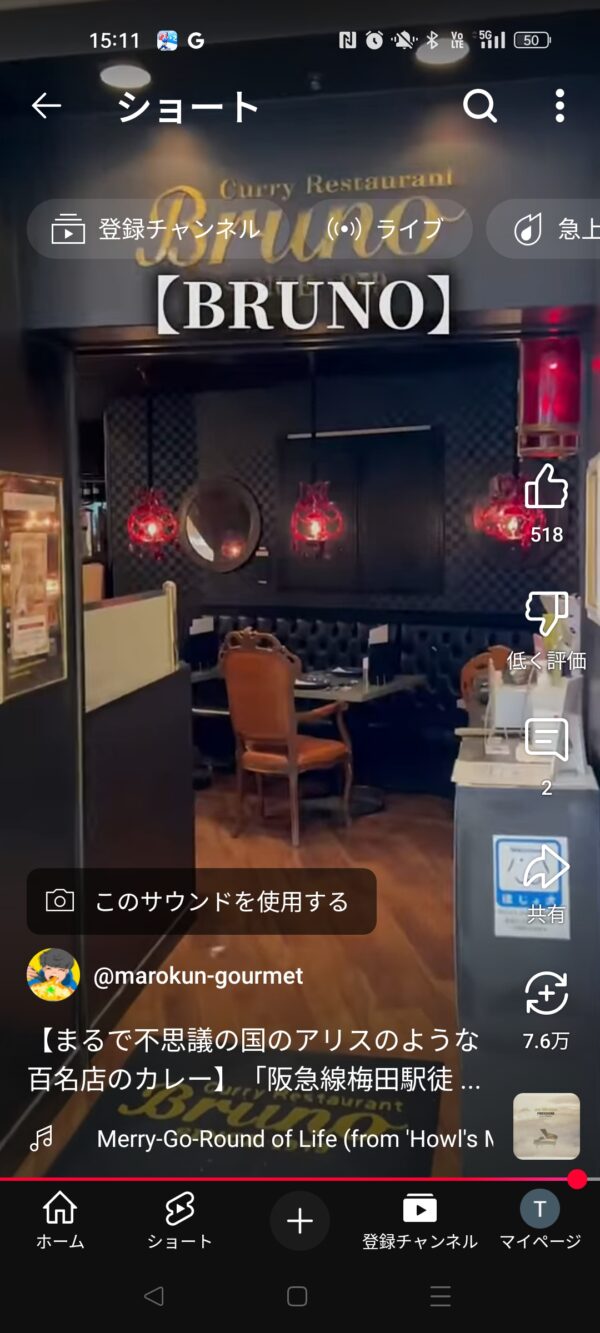Tap the remix button showing 7.6万

click(546, 996)
